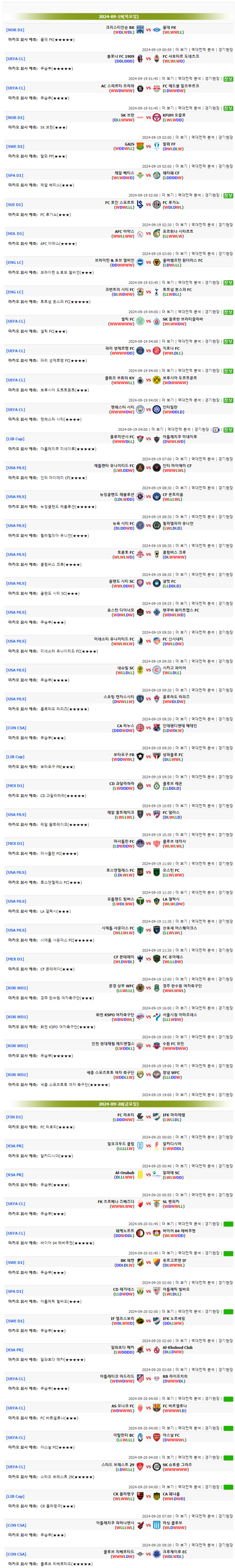Open the [FIN D1] tag beside FC 라흐티
The image size is (235, 1568).
pos(15,1117)
